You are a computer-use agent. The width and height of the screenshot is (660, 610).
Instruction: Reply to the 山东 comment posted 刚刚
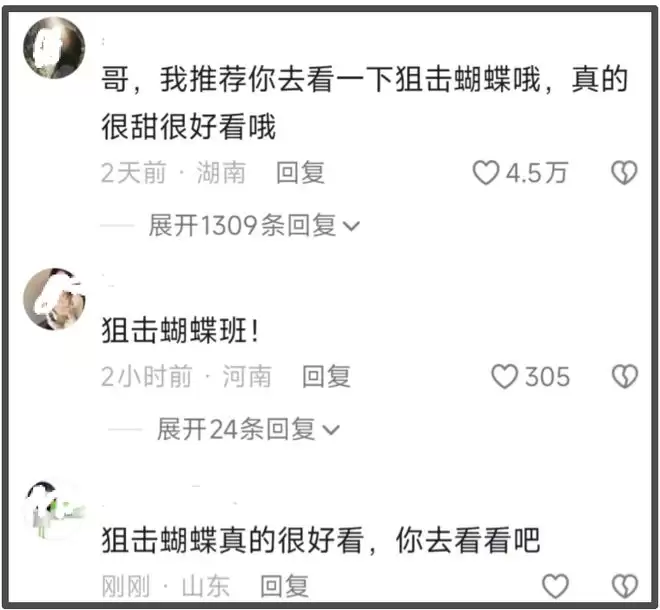click(285, 586)
